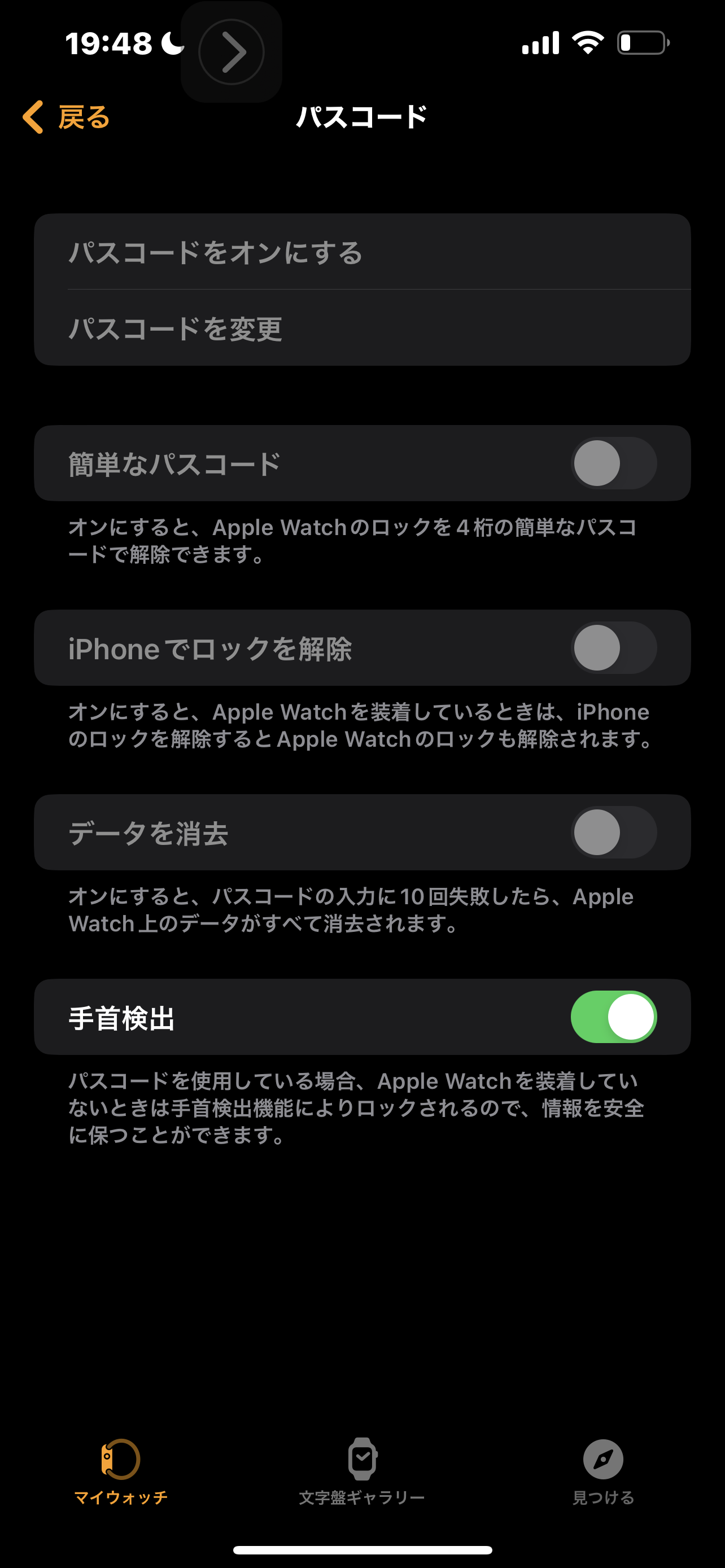The height and width of the screenshot is (1568, 725).
Task: Disable 手首検出 switch
Action: pos(613,1017)
